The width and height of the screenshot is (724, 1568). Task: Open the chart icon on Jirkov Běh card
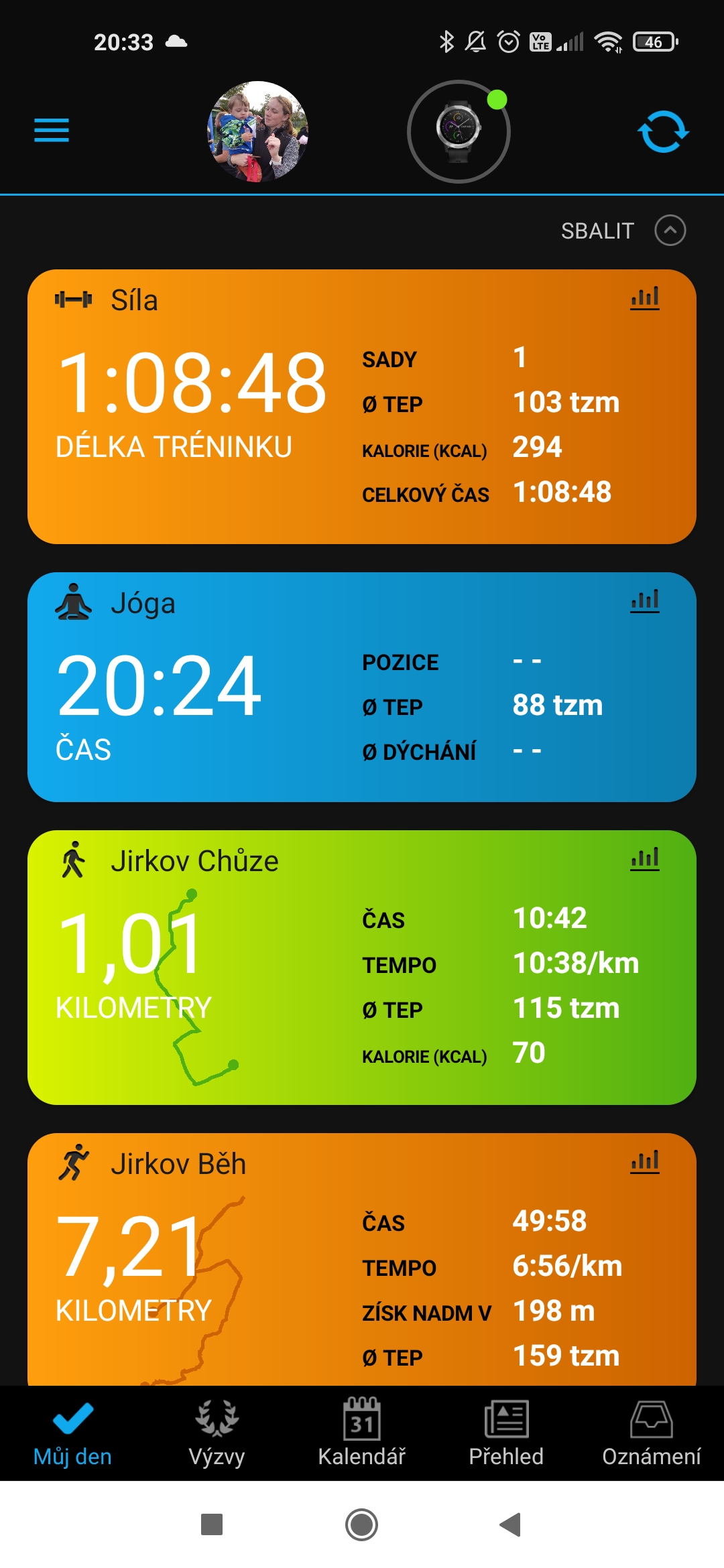pyautogui.click(x=645, y=1161)
